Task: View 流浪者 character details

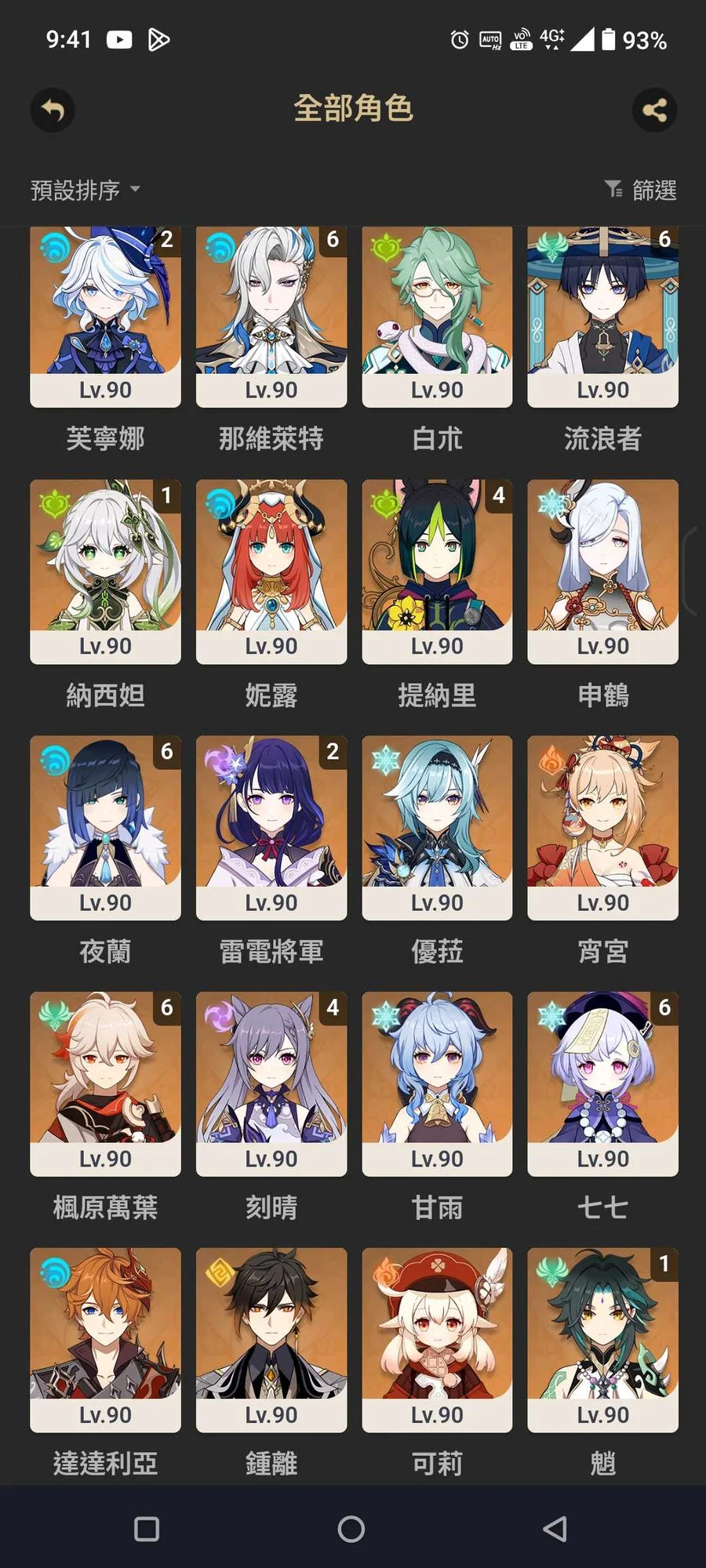Action: click(602, 318)
